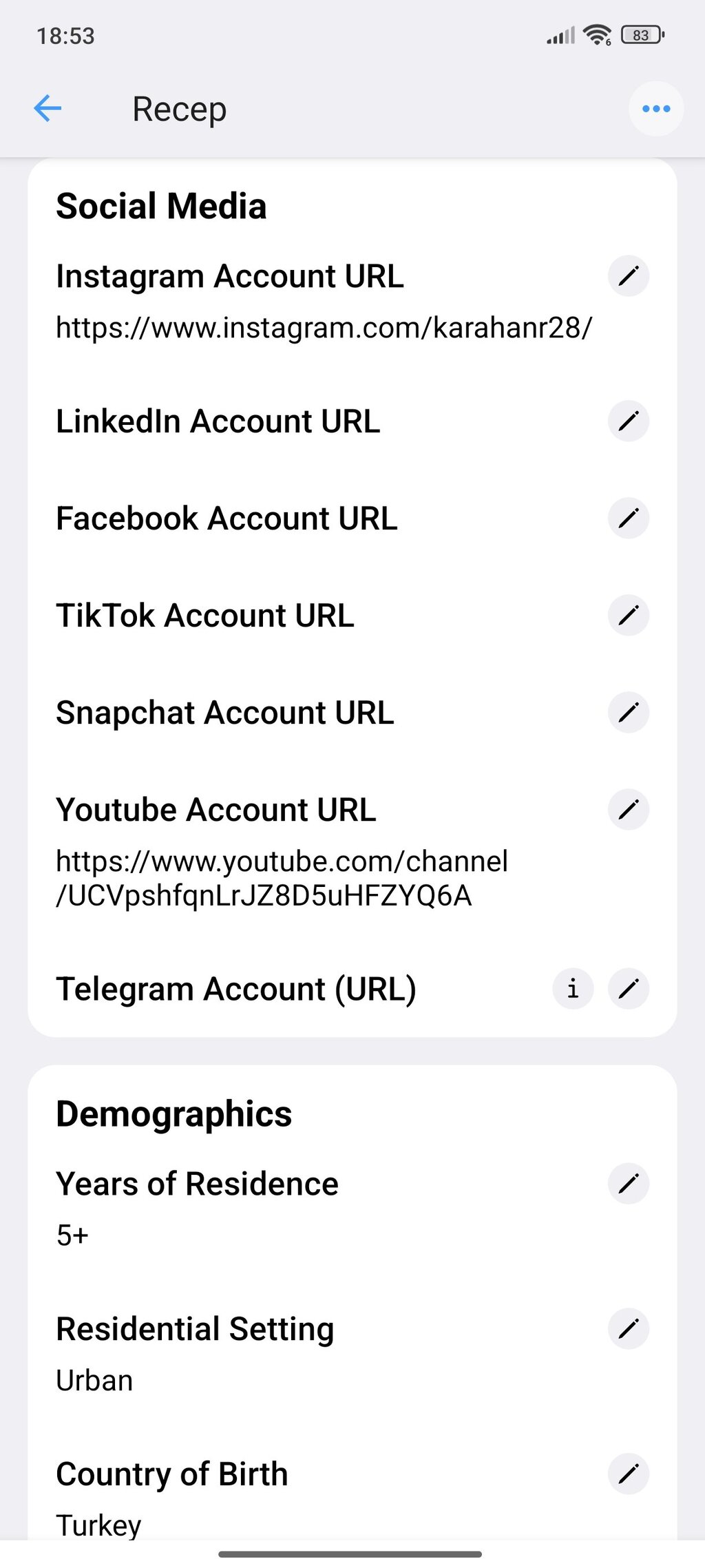705x1568 pixels.
Task: Open the three-dot overflow menu
Action: 655,108
